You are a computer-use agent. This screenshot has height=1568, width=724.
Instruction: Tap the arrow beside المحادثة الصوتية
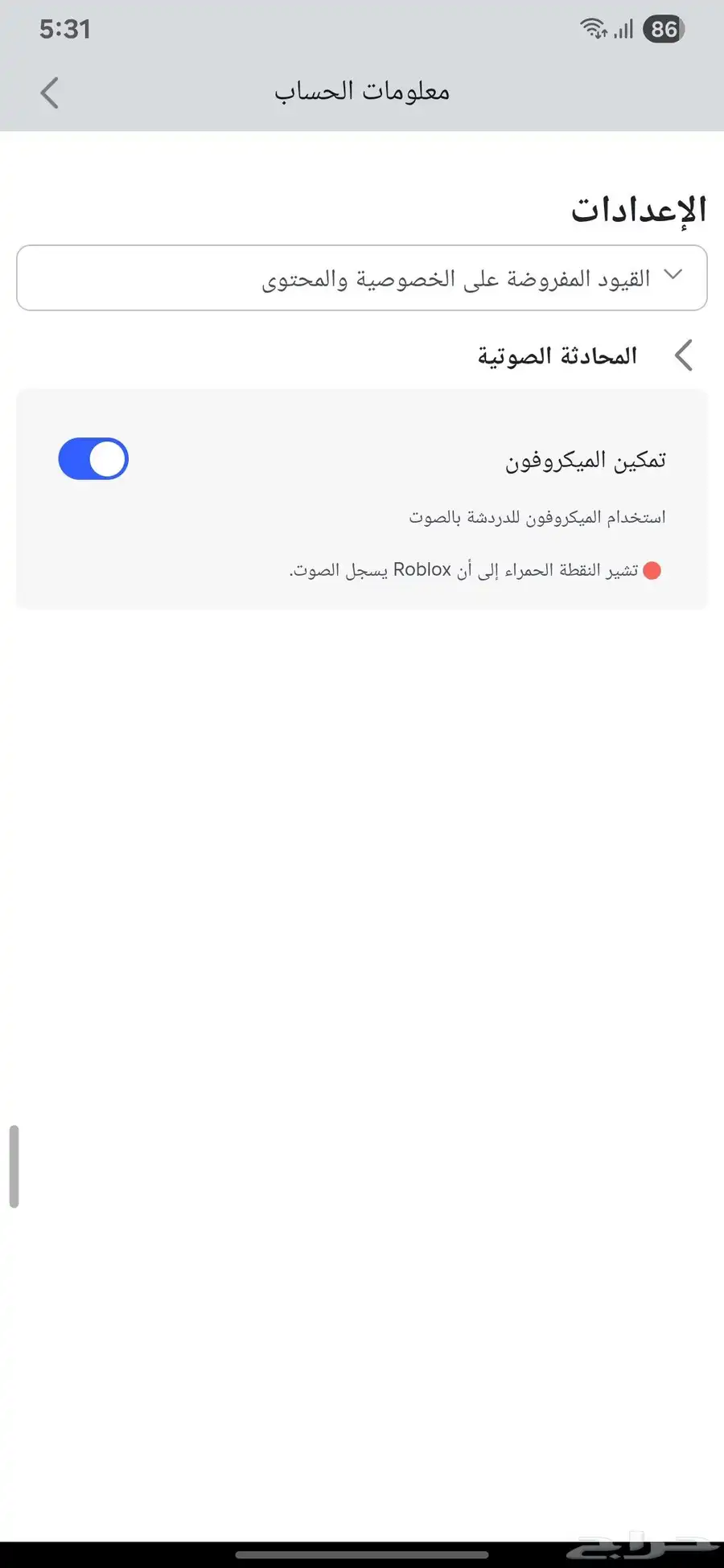coord(684,355)
